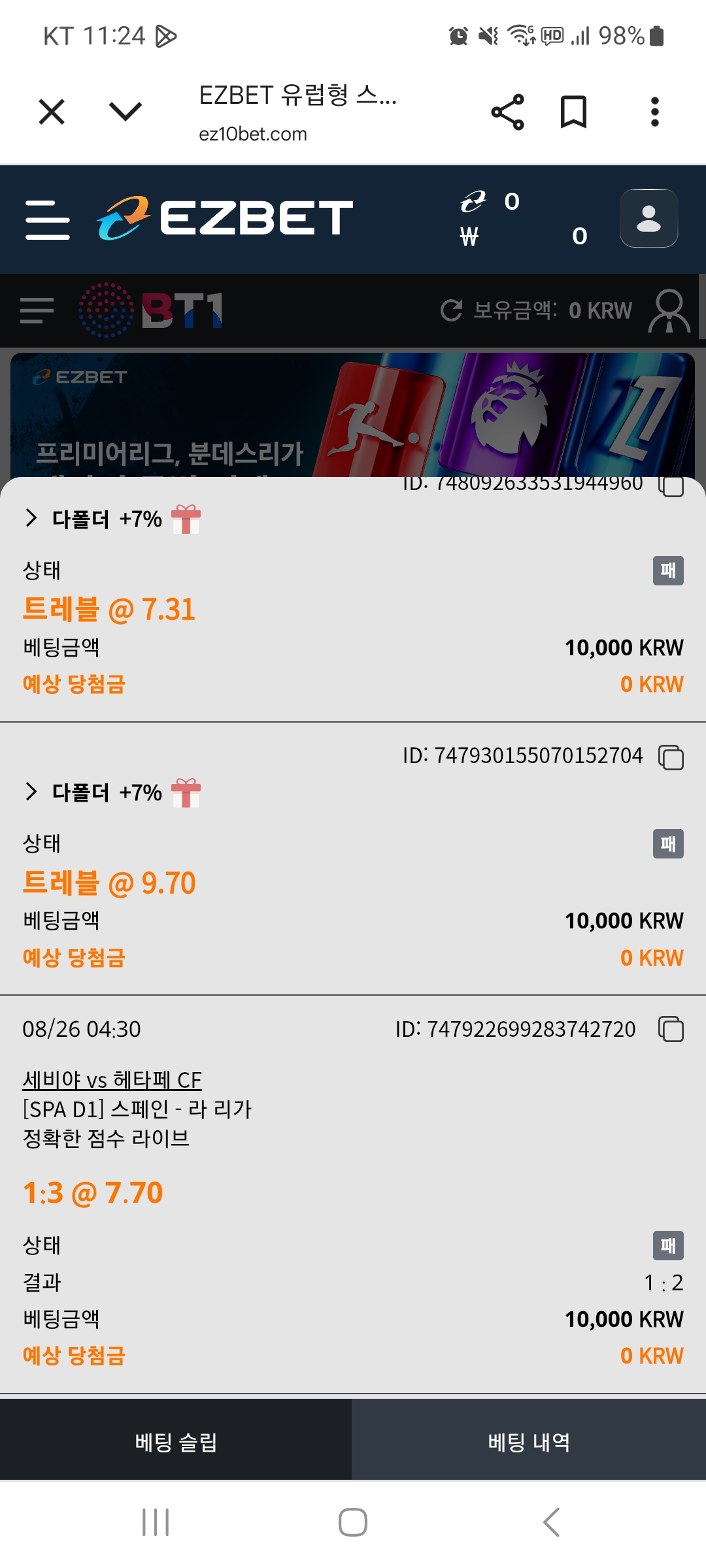Bookmark this ez10bet.com page
The width and height of the screenshot is (706, 1568).
pos(573,112)
